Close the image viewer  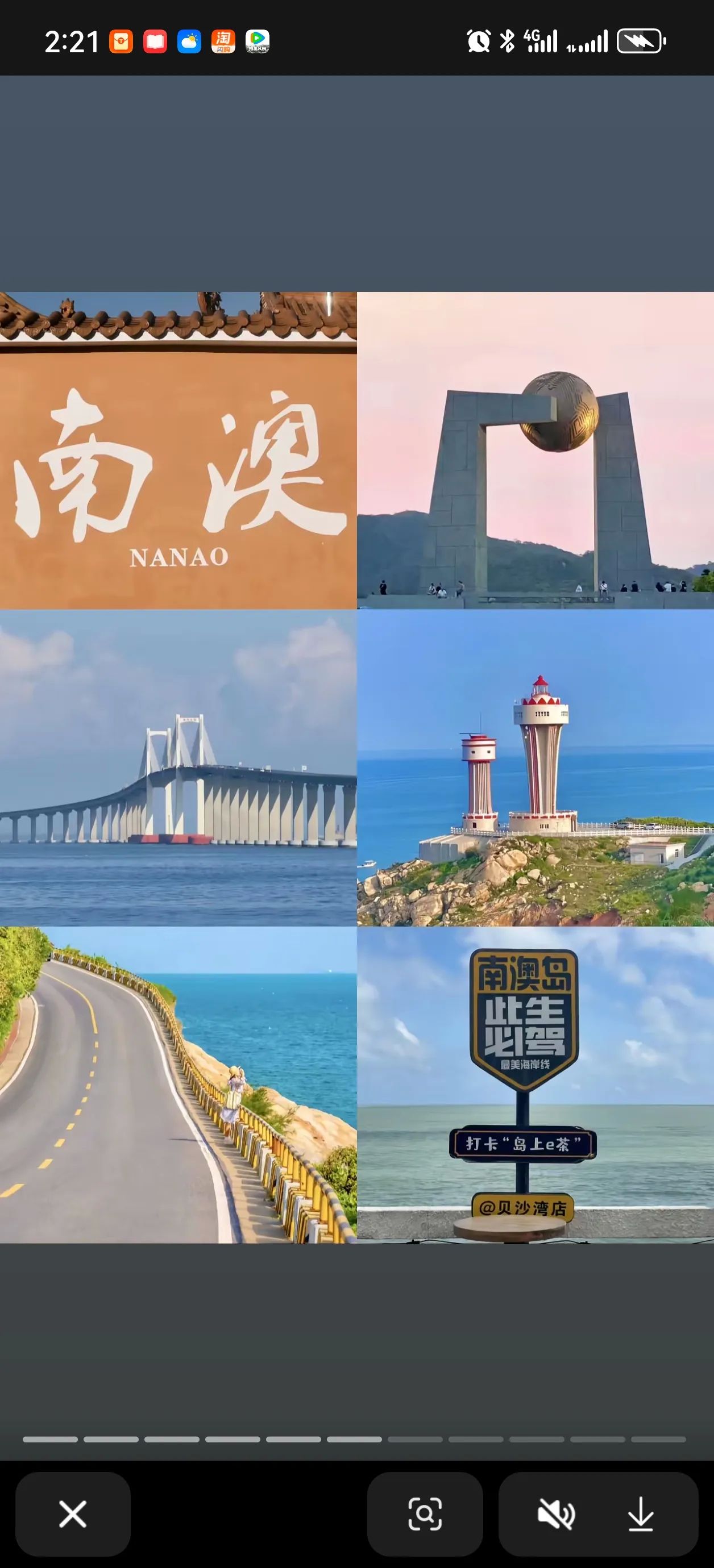(73, 1514)
